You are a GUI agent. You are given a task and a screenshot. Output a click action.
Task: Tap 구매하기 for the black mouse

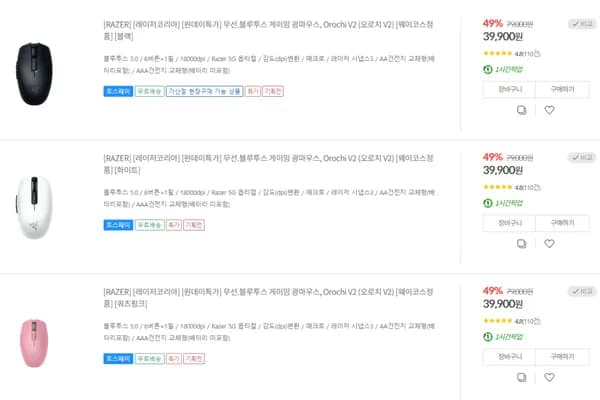[x=562, y=89]
